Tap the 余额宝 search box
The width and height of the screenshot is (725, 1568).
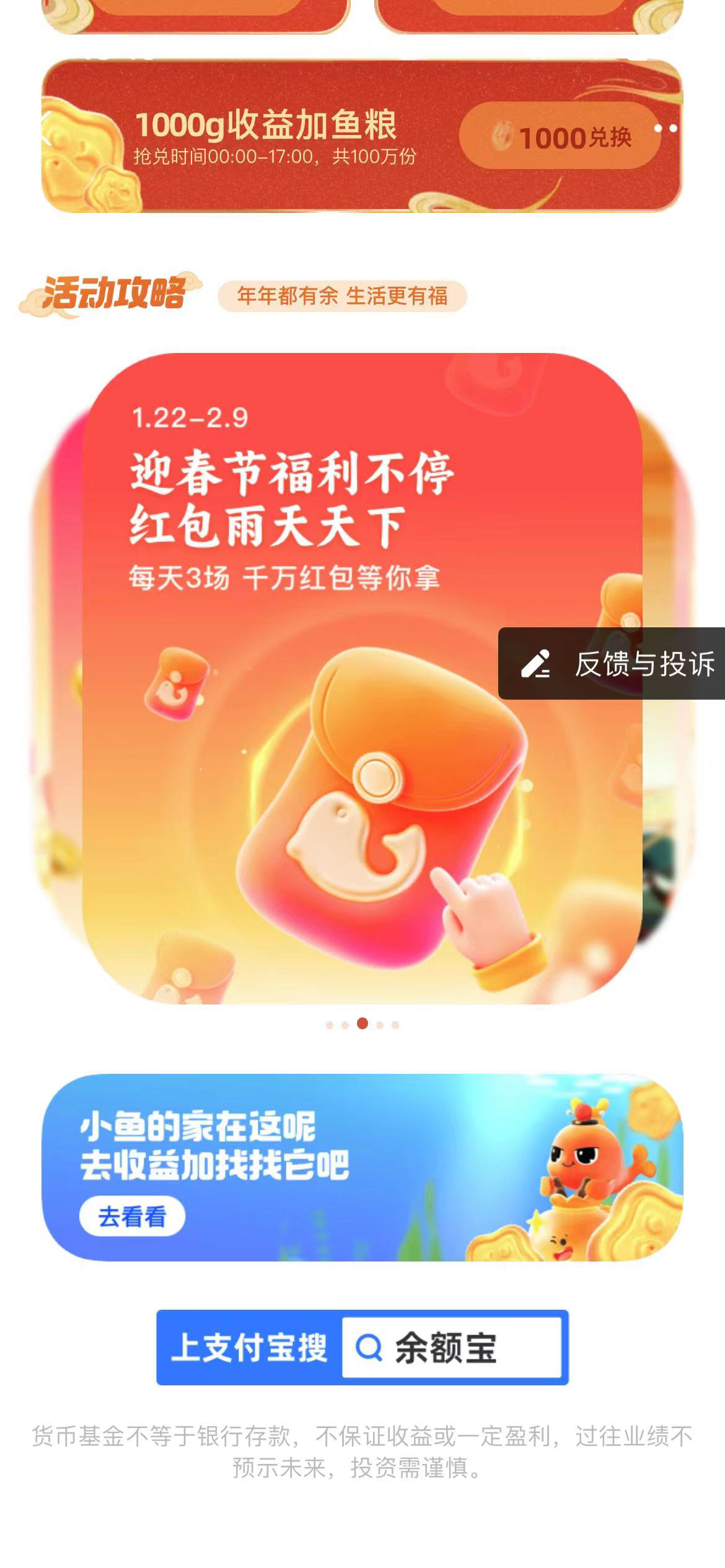(451, 1348)
